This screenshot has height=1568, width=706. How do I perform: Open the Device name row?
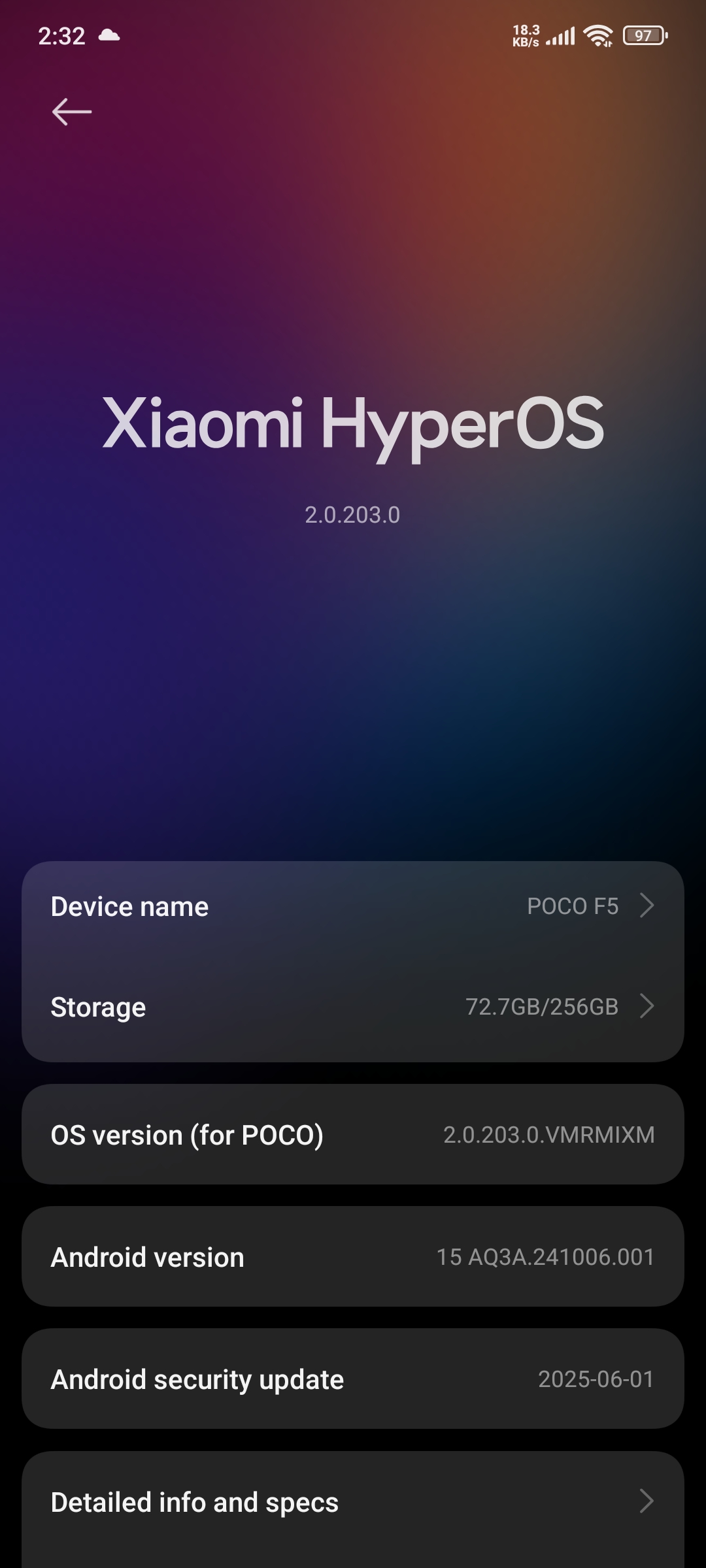pyautogui.click(x=353, y=906)
